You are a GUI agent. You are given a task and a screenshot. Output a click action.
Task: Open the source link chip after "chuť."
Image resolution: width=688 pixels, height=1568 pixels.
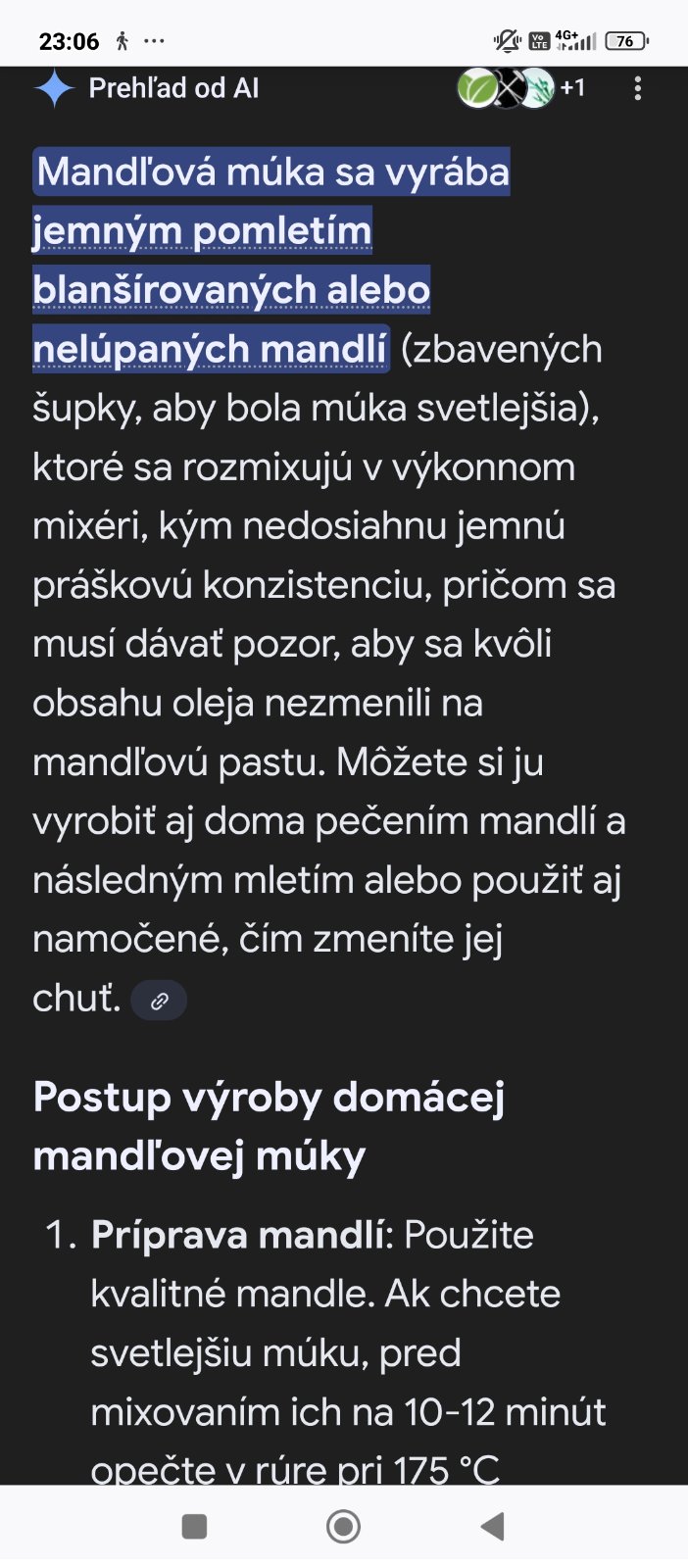(x=159, y=1001)
